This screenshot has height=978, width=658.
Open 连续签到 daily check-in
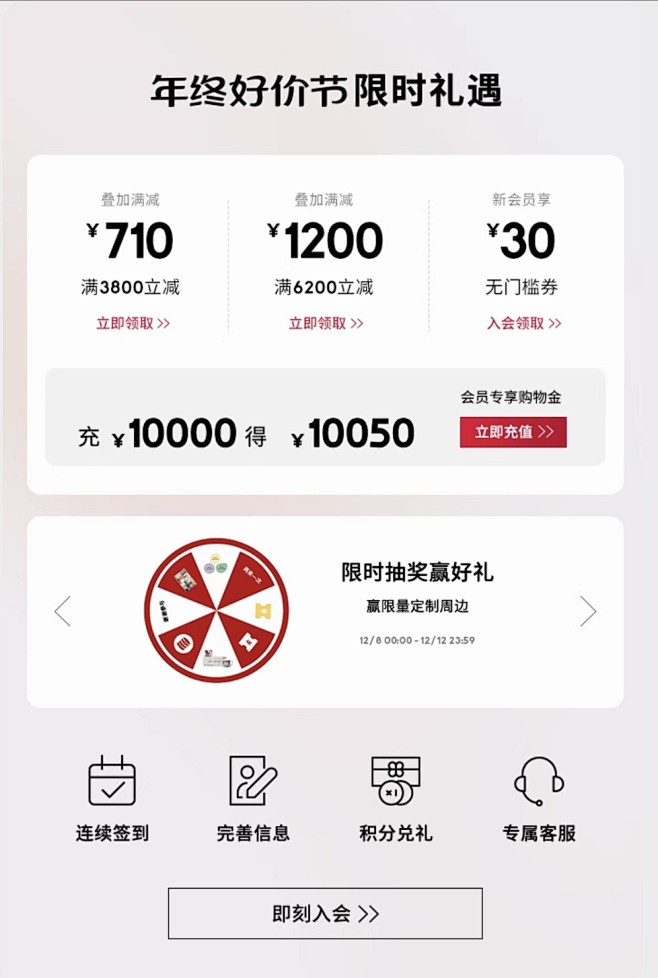[x=112, y=798]
